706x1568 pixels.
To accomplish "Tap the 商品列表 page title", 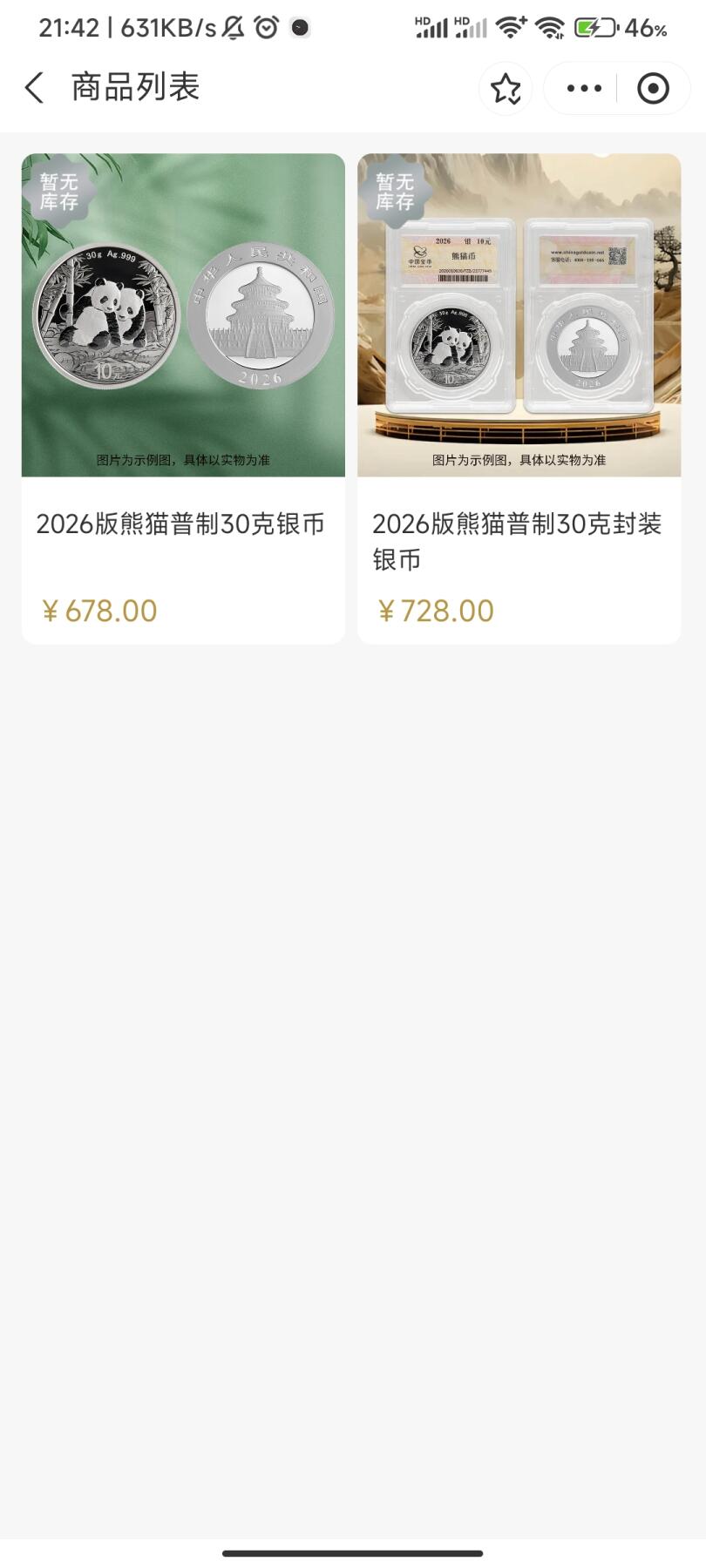I will [135, 87].
